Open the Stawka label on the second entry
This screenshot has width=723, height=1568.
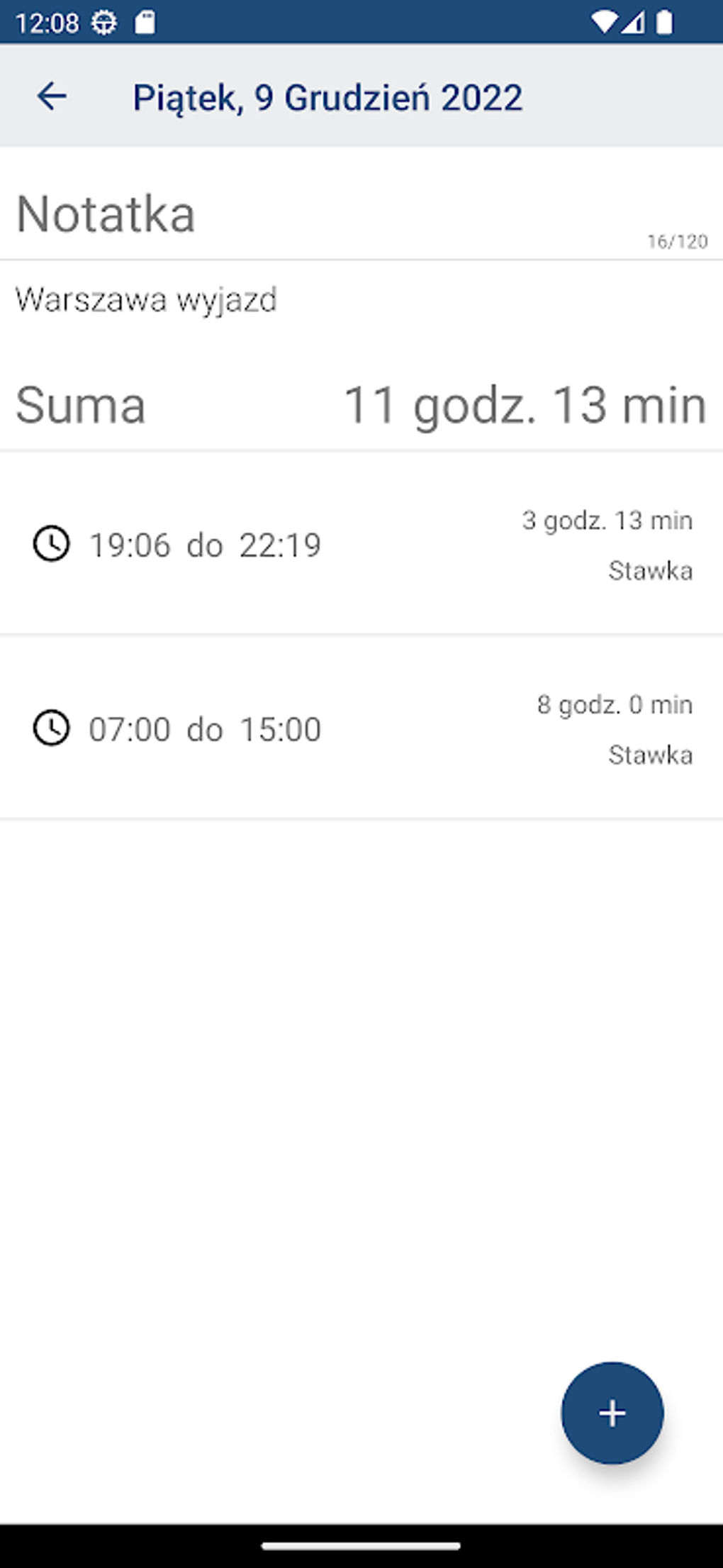[x=651, y=755]
